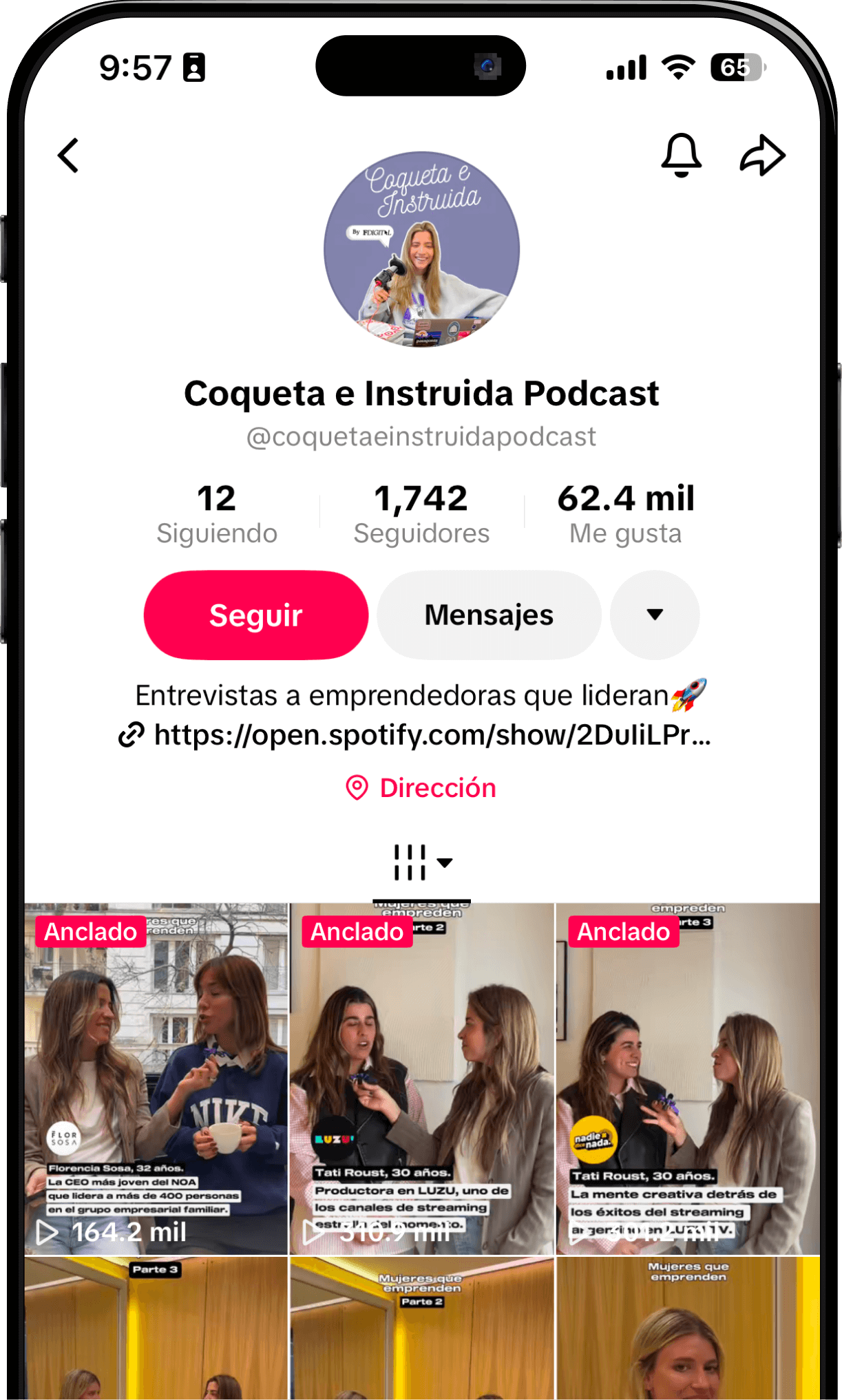
Task: Go back using the top-left arrow
Action: click(68, 156)
